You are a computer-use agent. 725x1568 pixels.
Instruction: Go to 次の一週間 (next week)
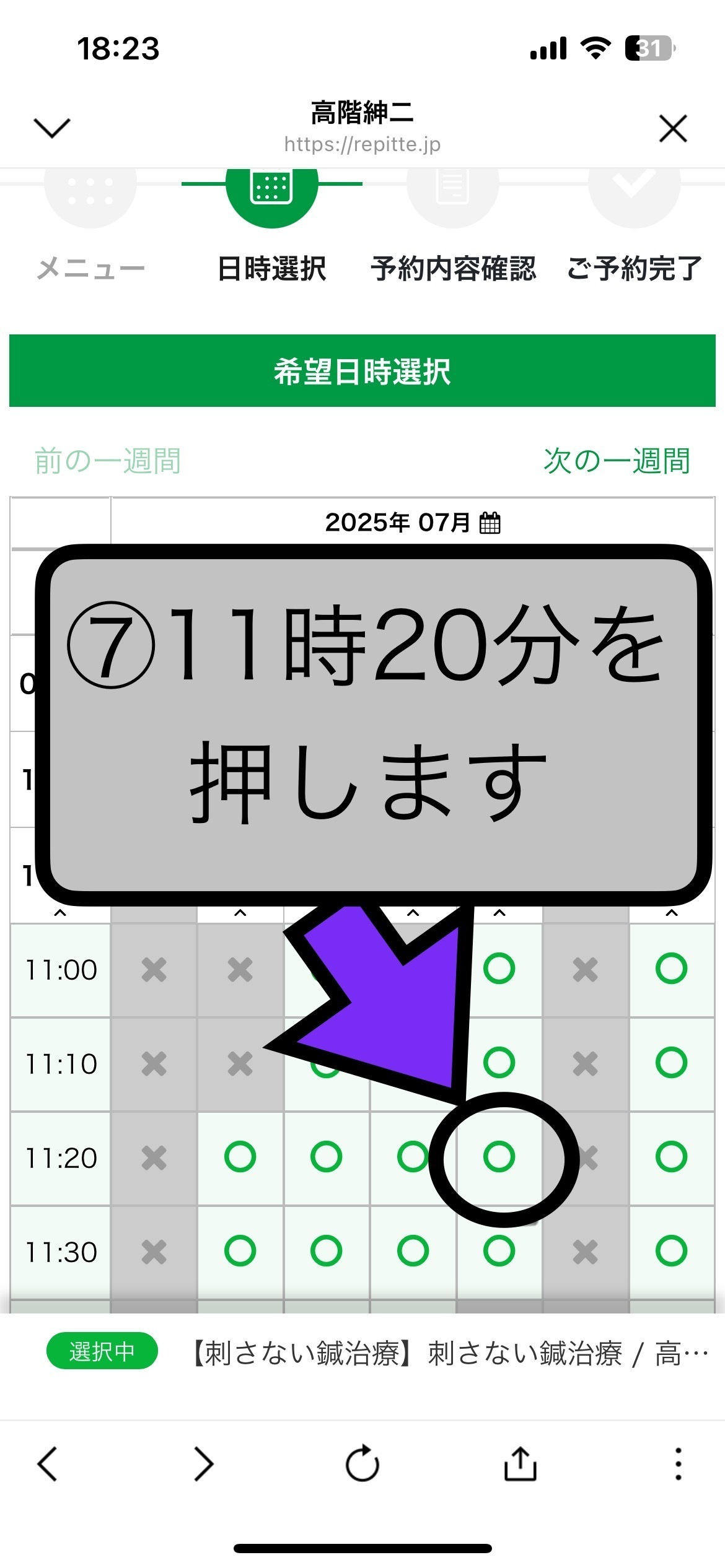(x=617, y=461)
